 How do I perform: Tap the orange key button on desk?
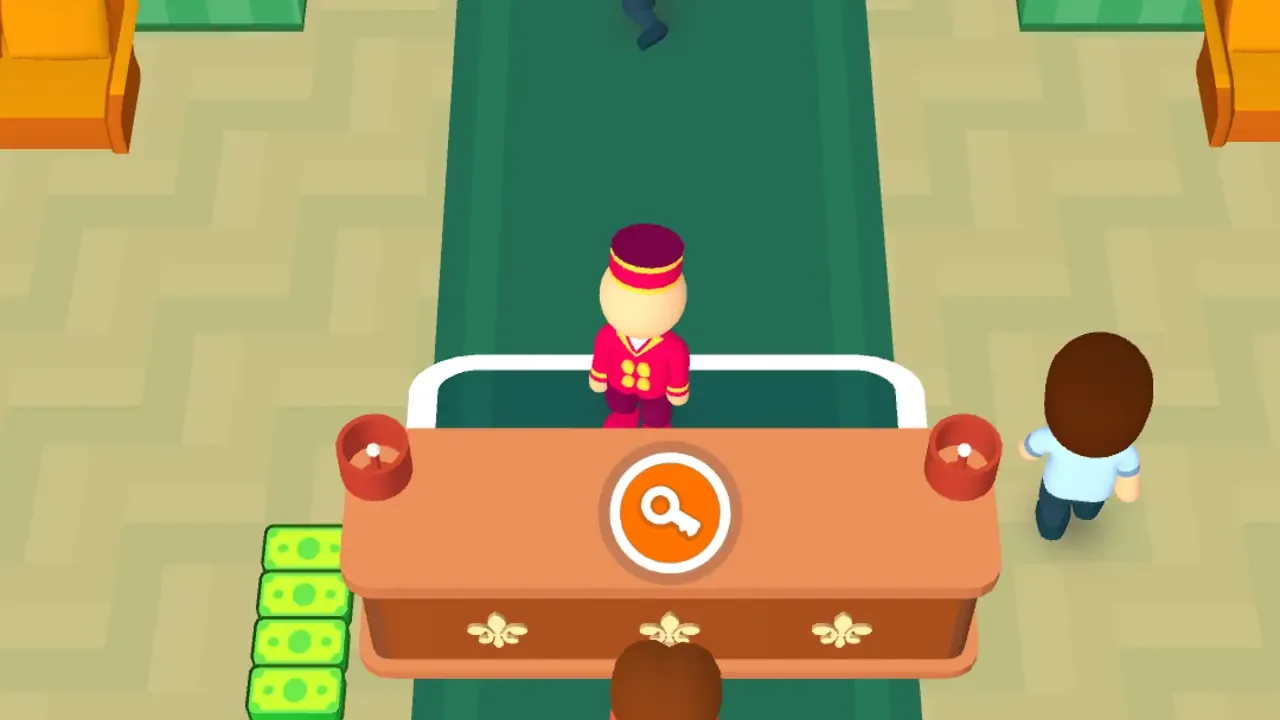coord(670,512)
